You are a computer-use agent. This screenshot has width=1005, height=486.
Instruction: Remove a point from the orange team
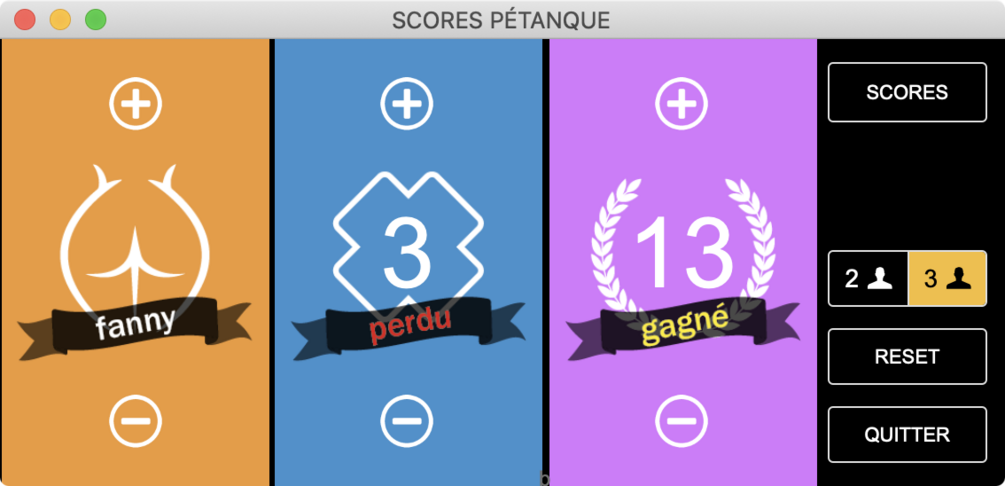coord(135,420)
